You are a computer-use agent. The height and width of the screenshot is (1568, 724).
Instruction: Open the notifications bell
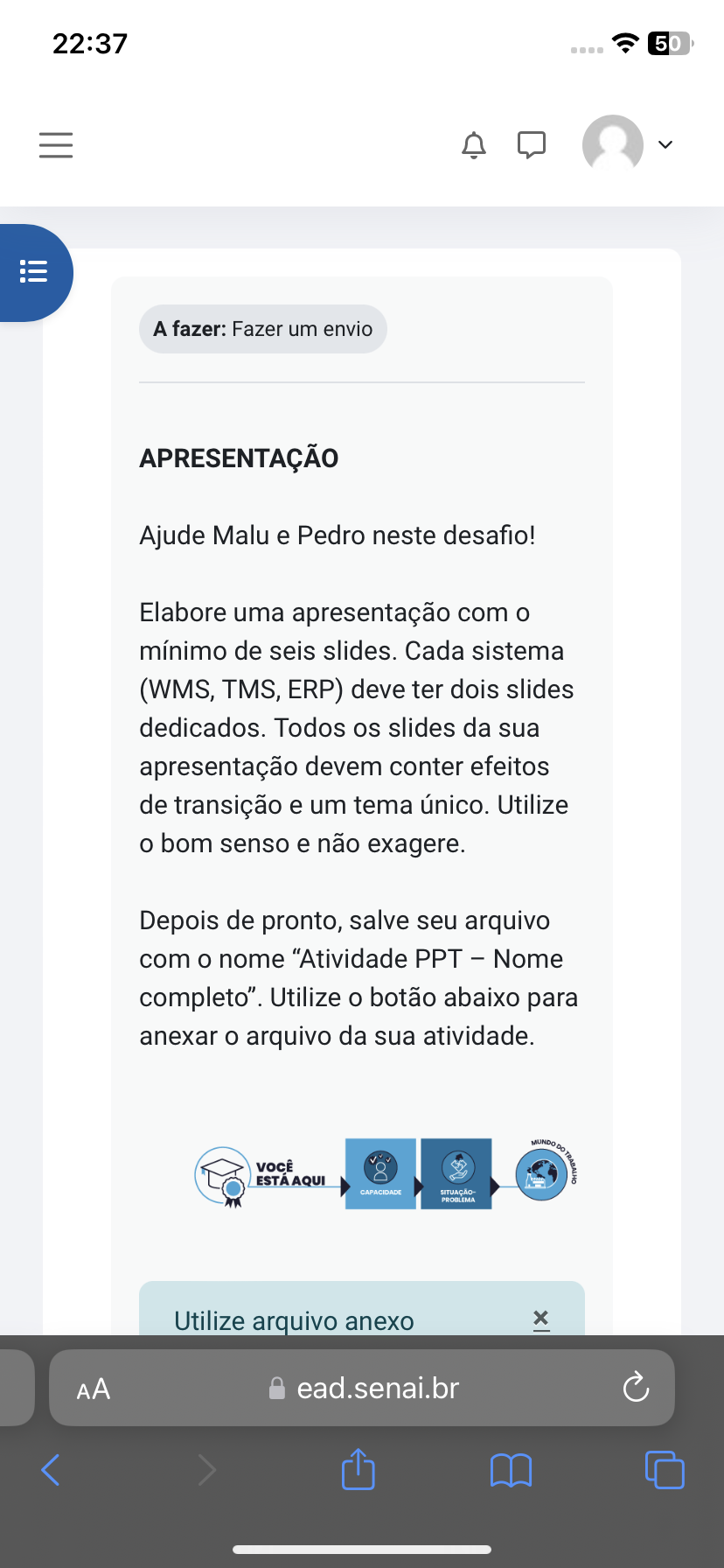click(x=474, y=144)
